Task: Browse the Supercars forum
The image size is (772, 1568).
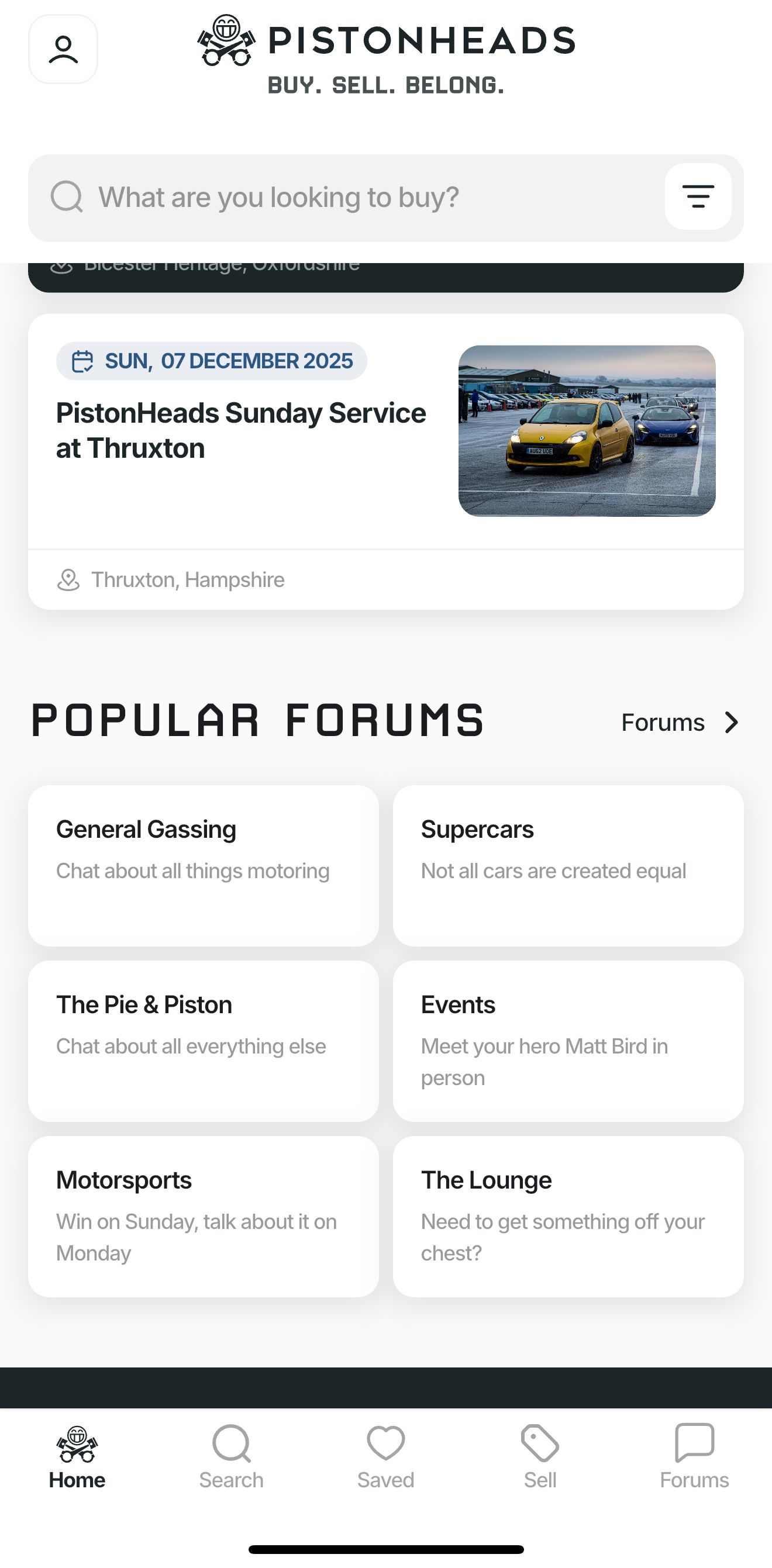Action: 568,865
